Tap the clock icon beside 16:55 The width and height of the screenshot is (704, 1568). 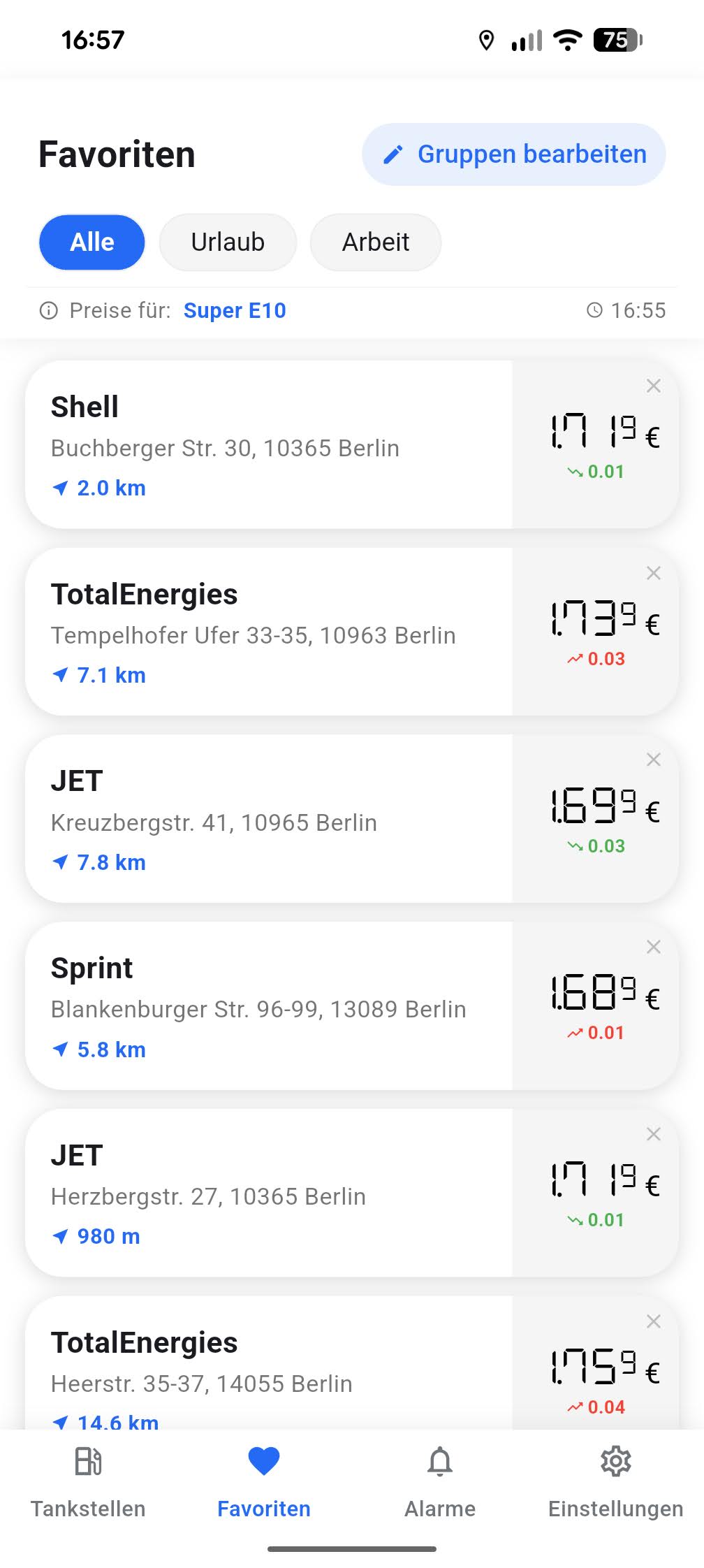596,310
